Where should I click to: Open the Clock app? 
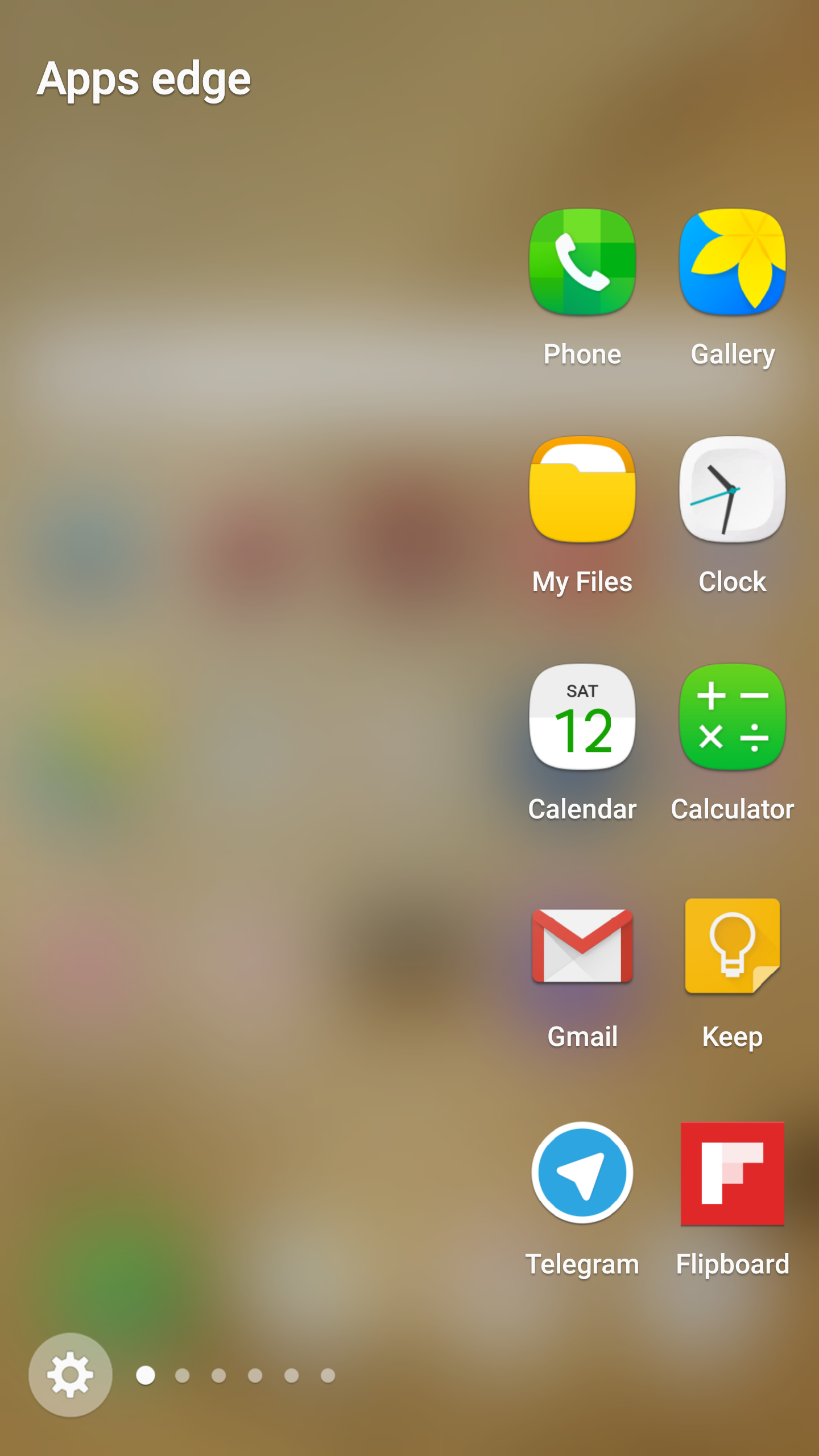(x=732, y=490)
